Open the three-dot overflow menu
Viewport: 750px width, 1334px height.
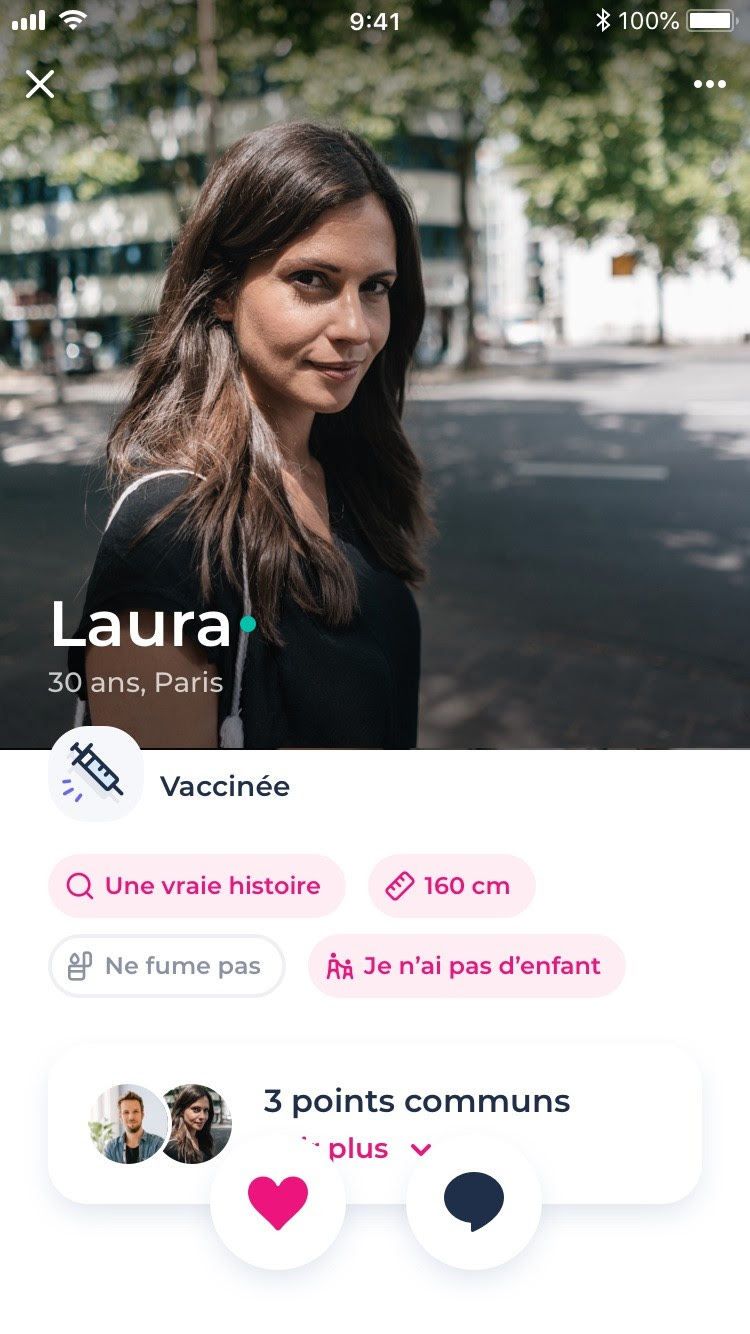point(709,84)
